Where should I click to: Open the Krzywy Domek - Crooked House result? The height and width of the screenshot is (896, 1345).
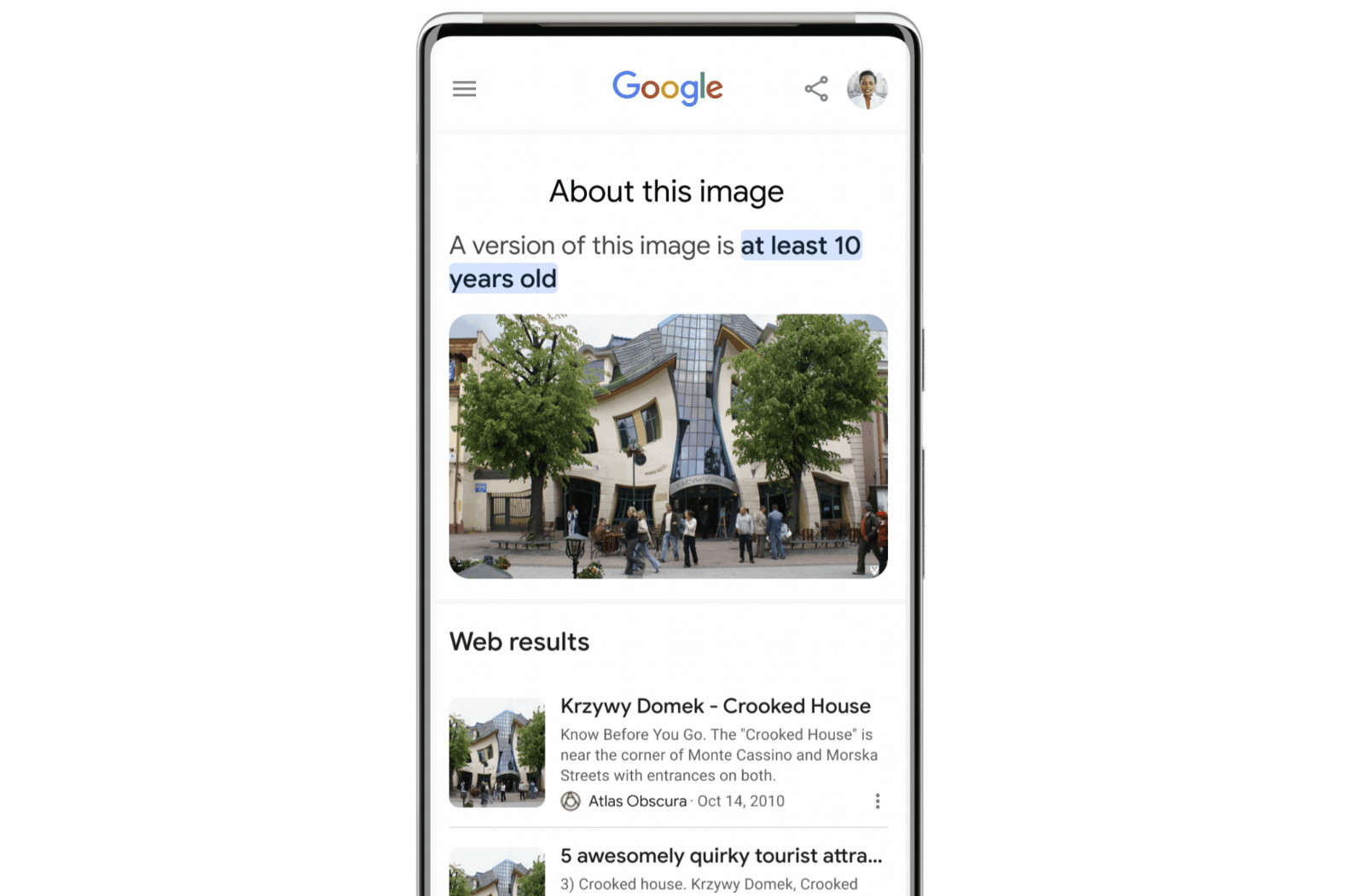[x=715, y=706]
